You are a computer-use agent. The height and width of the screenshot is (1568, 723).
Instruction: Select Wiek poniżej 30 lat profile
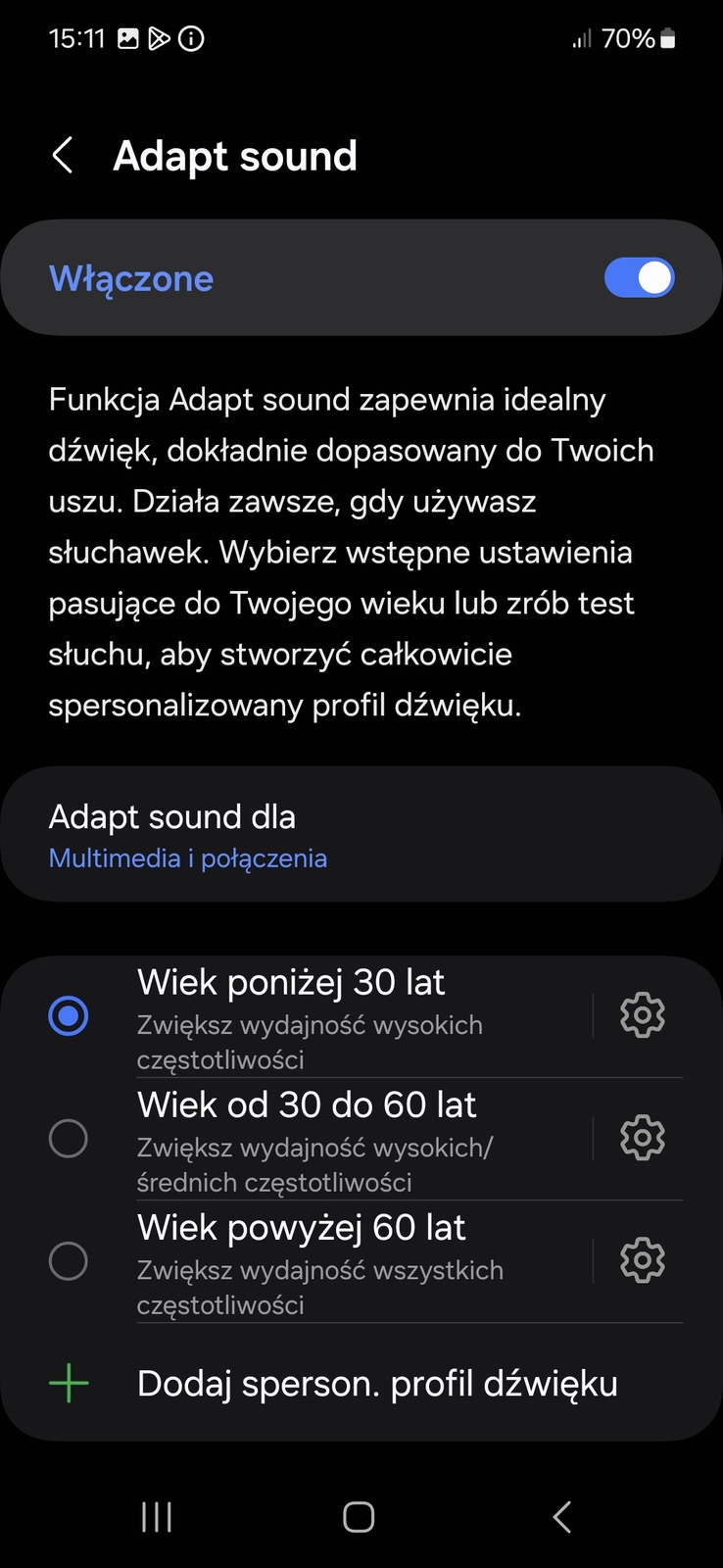[x=69, y=1016]
